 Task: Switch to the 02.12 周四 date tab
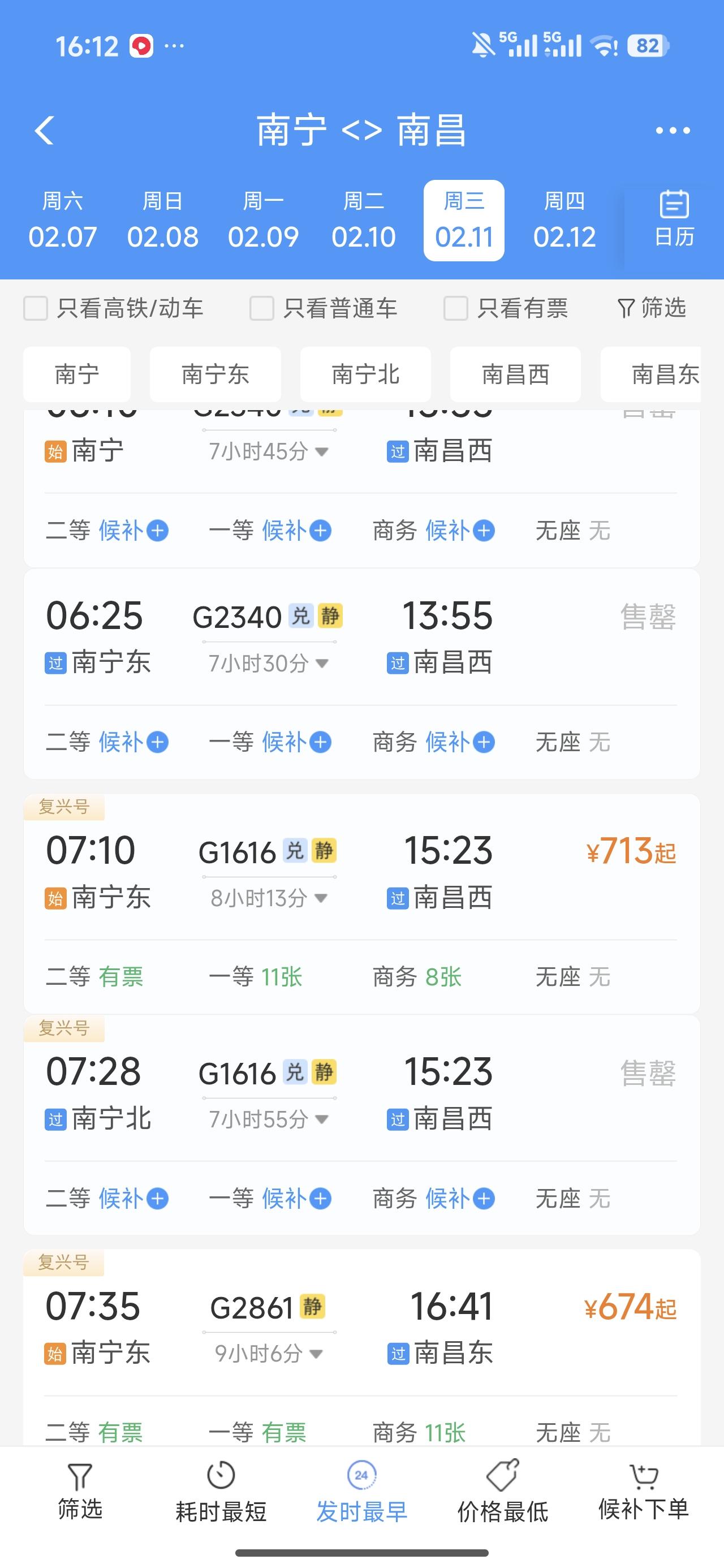[565, 219]
